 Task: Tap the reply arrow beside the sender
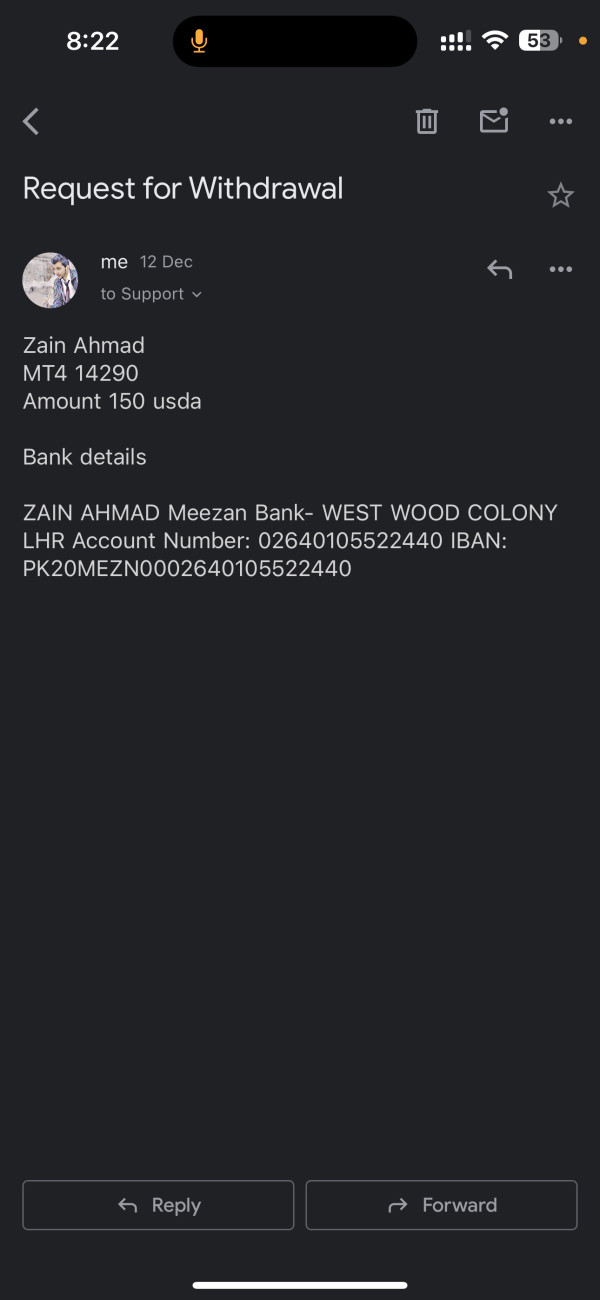pyautogui.click(x=499, y=269)
